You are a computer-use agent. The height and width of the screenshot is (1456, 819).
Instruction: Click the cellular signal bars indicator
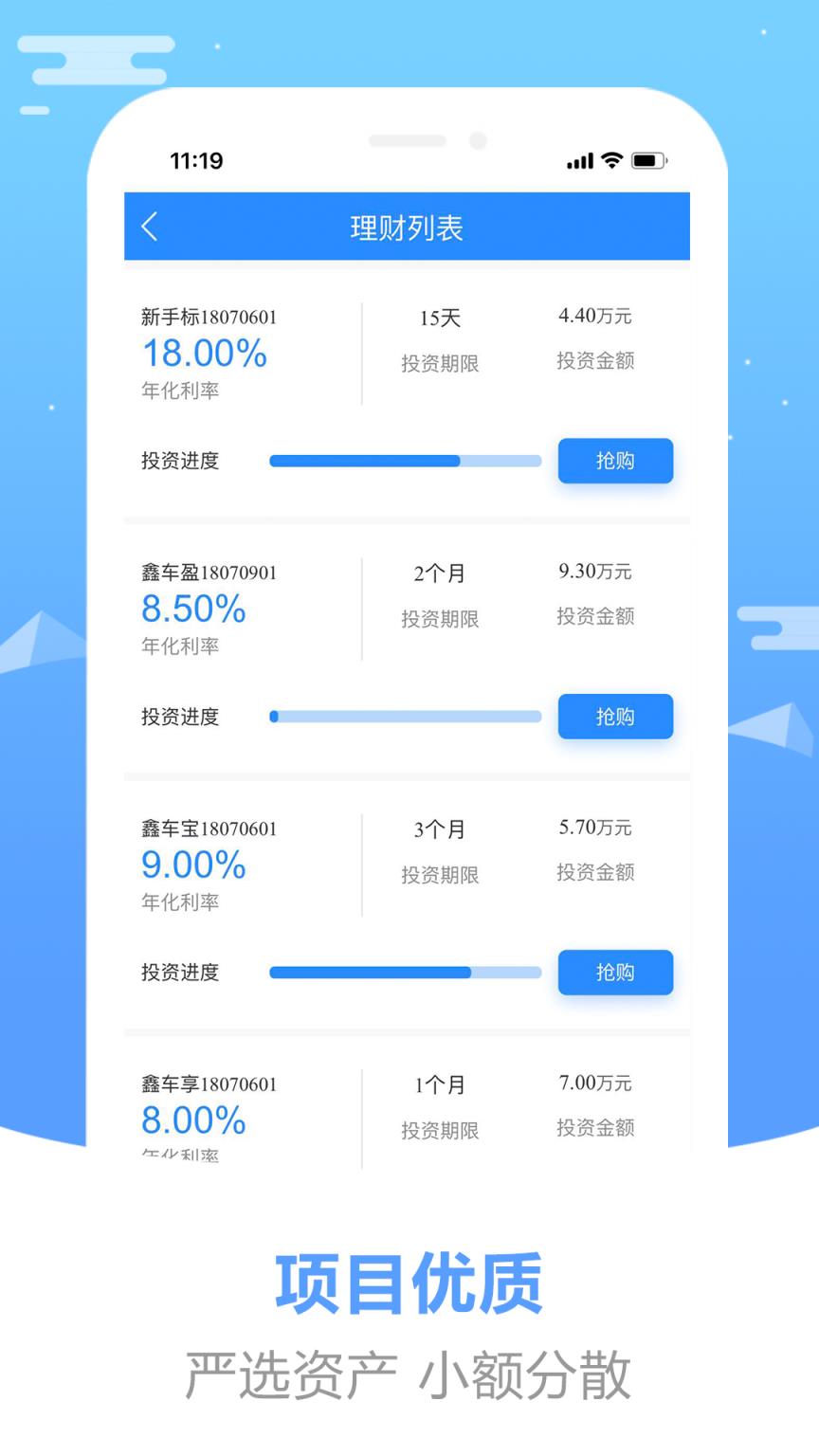pos(579,160)
